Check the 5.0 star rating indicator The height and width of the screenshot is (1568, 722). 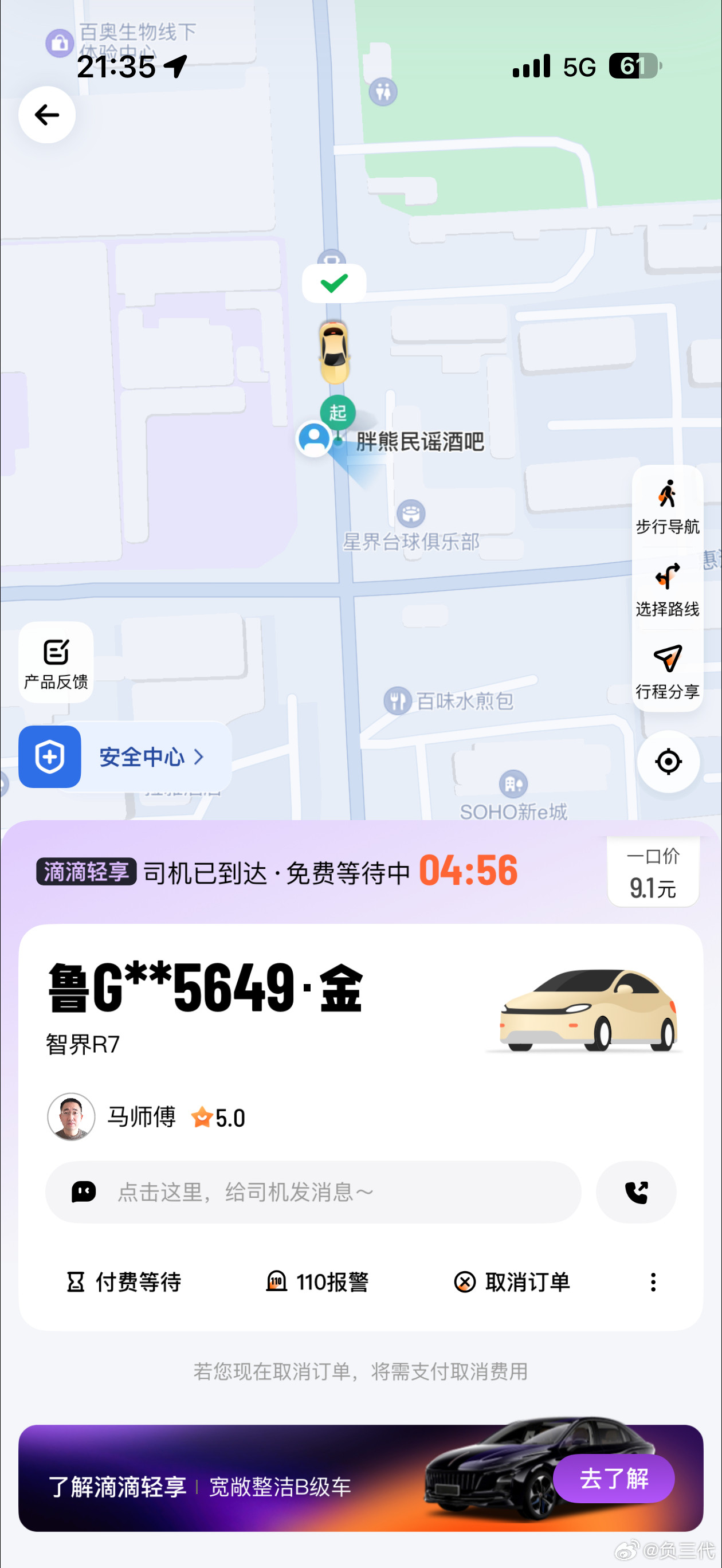point(217,1117)
